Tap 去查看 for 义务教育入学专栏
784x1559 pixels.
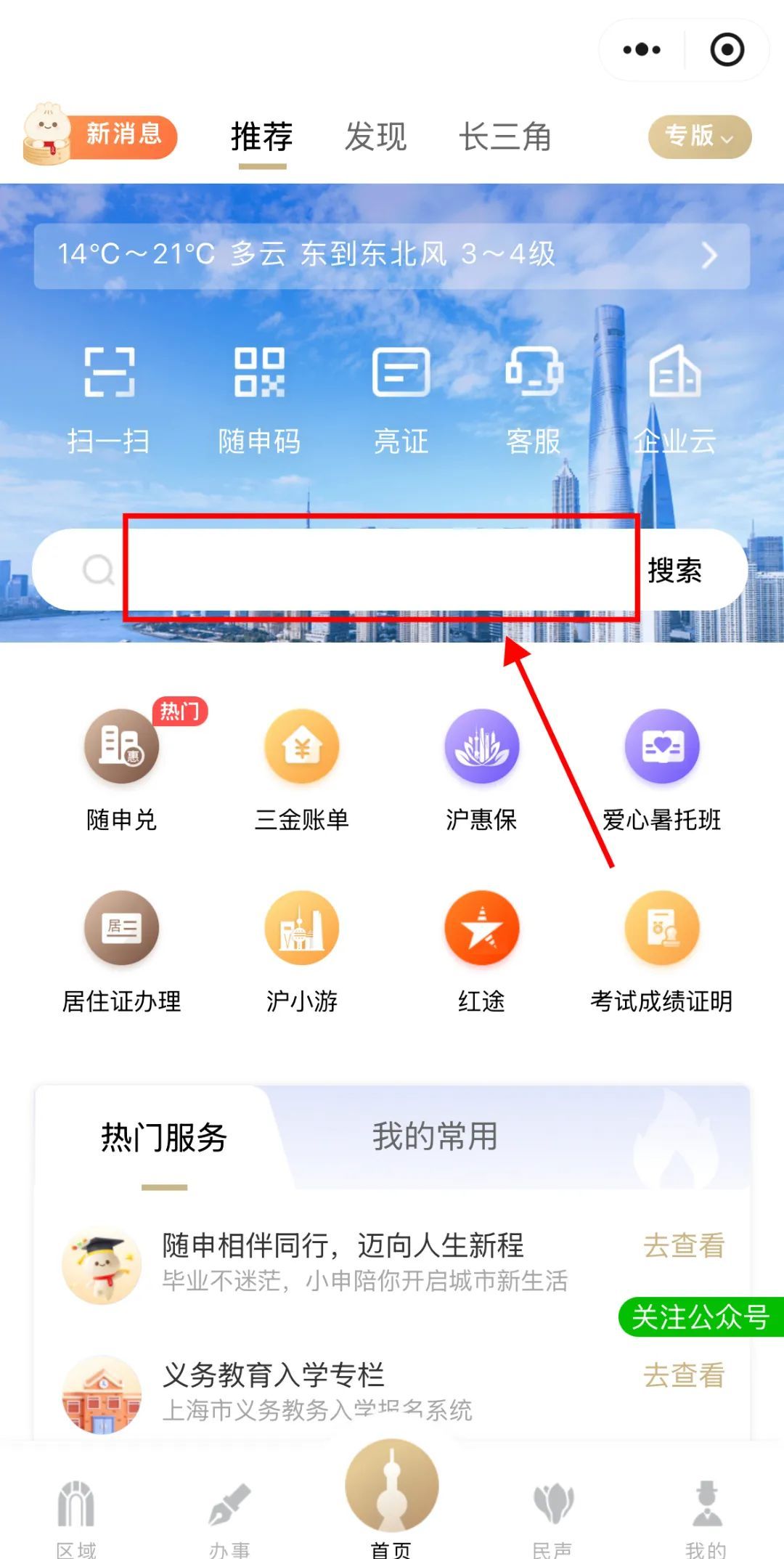click(684, 1375)
